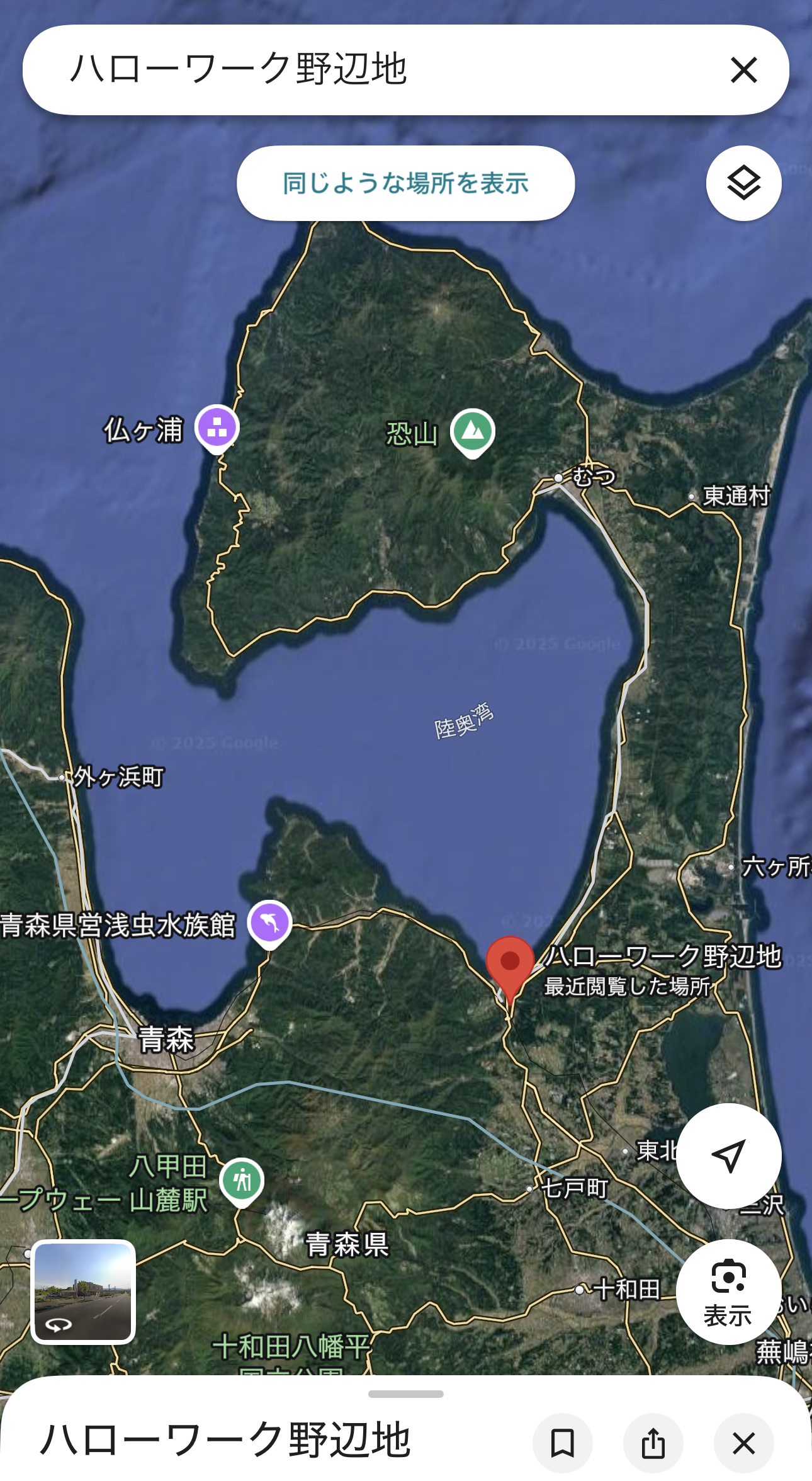
Task: Open the Street View thumbnail preview
Action: click(83, 1291)
